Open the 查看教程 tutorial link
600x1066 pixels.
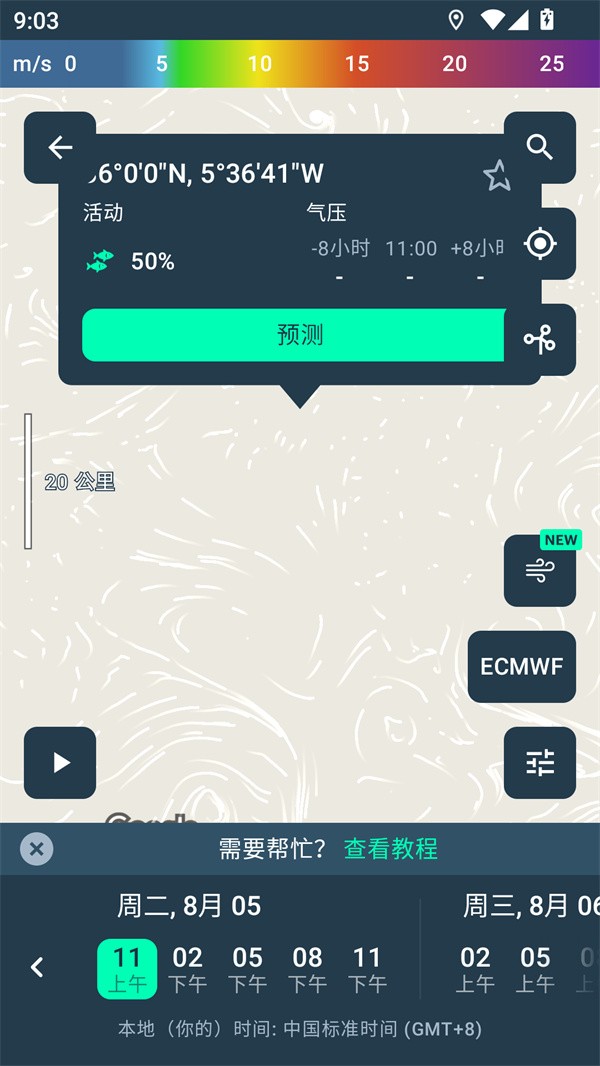pyautogui.click(x=391, y=849)
